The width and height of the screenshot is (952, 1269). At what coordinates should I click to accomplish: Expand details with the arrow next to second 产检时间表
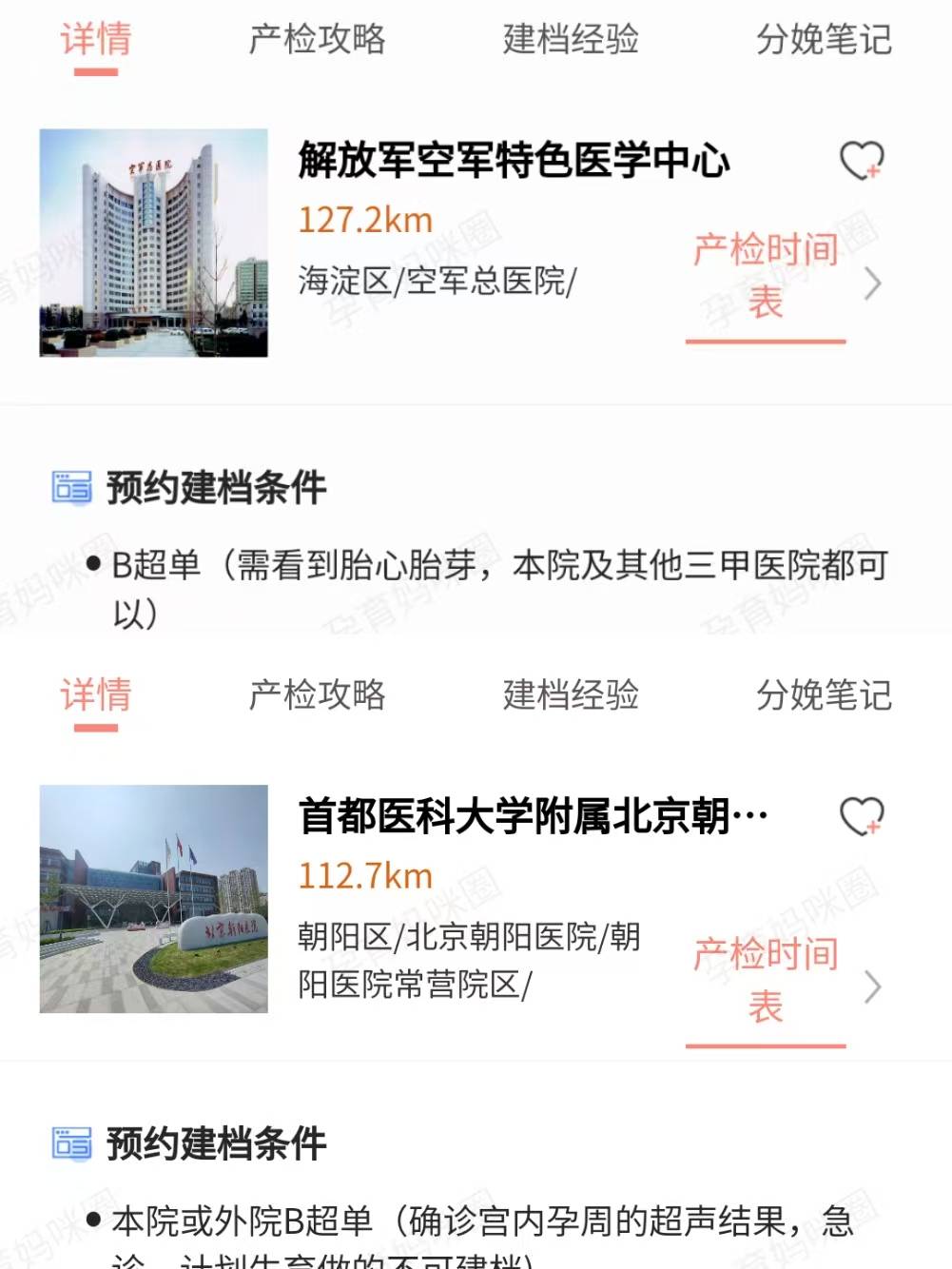tap(871, 988)
